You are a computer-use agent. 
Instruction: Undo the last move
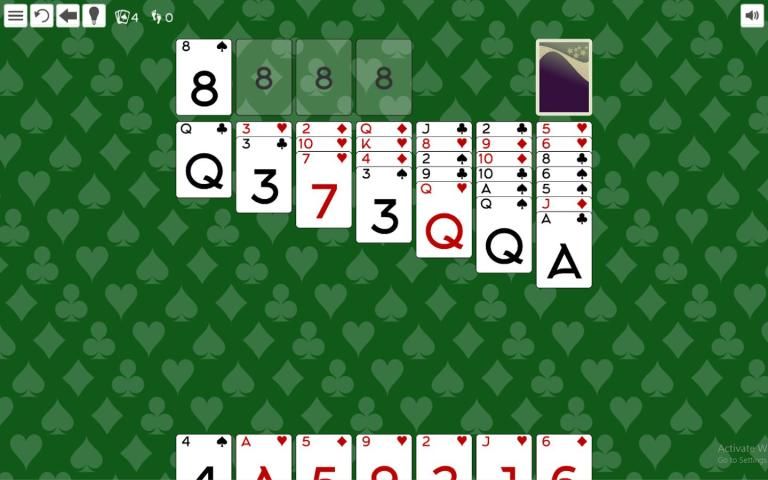(68, 15)
